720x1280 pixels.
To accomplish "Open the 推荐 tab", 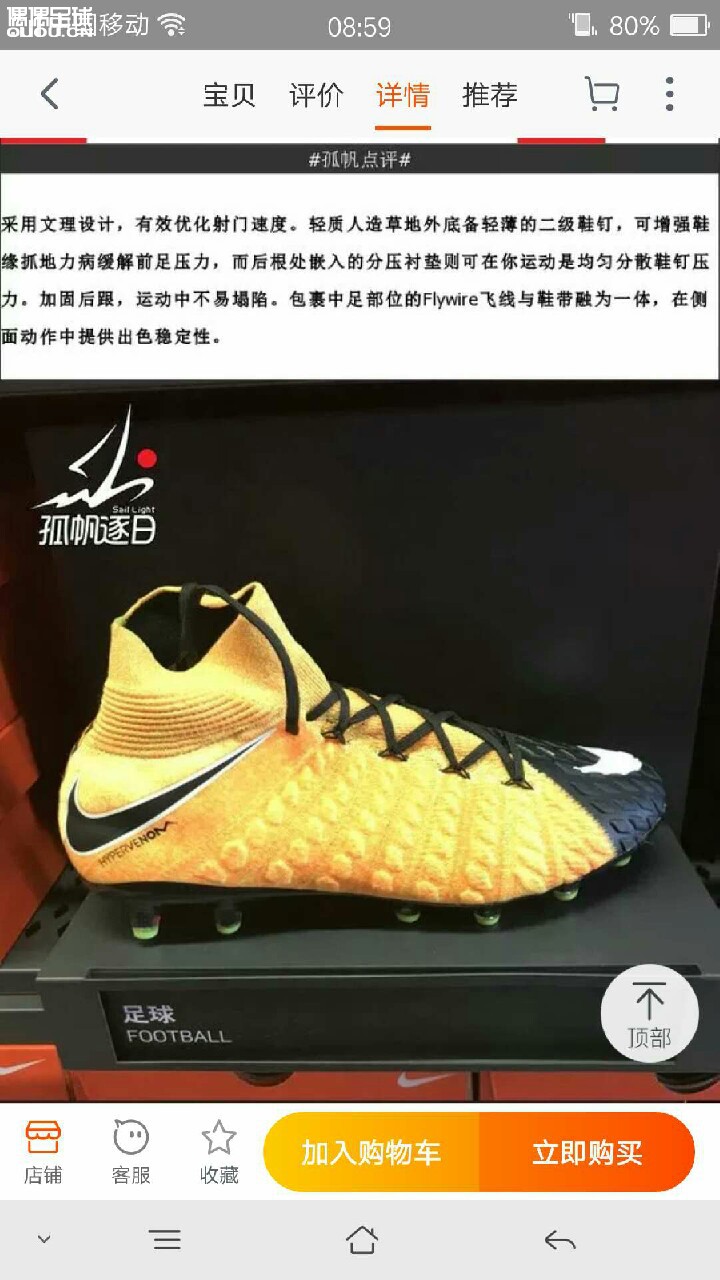I will pos(490,95).
